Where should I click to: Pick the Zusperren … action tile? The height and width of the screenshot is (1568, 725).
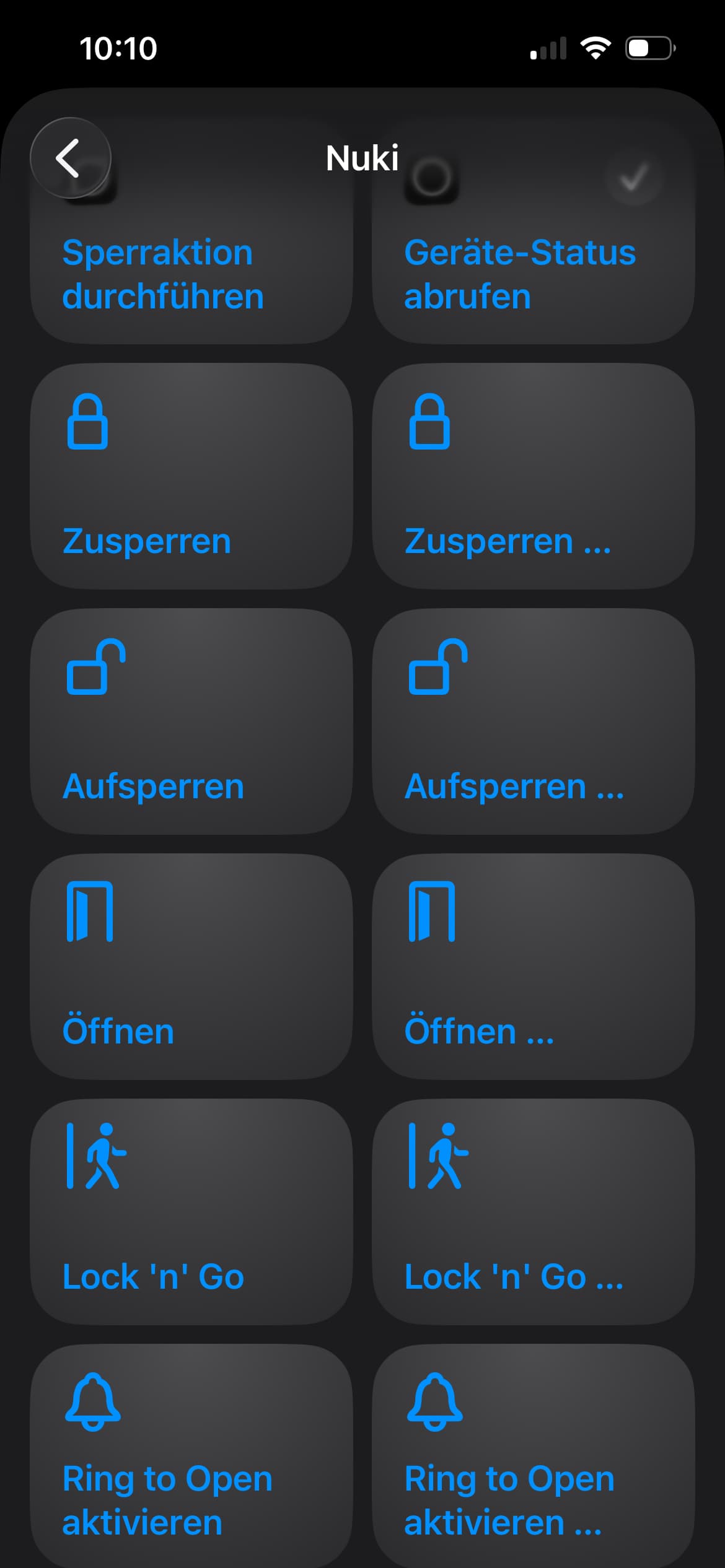533,476
